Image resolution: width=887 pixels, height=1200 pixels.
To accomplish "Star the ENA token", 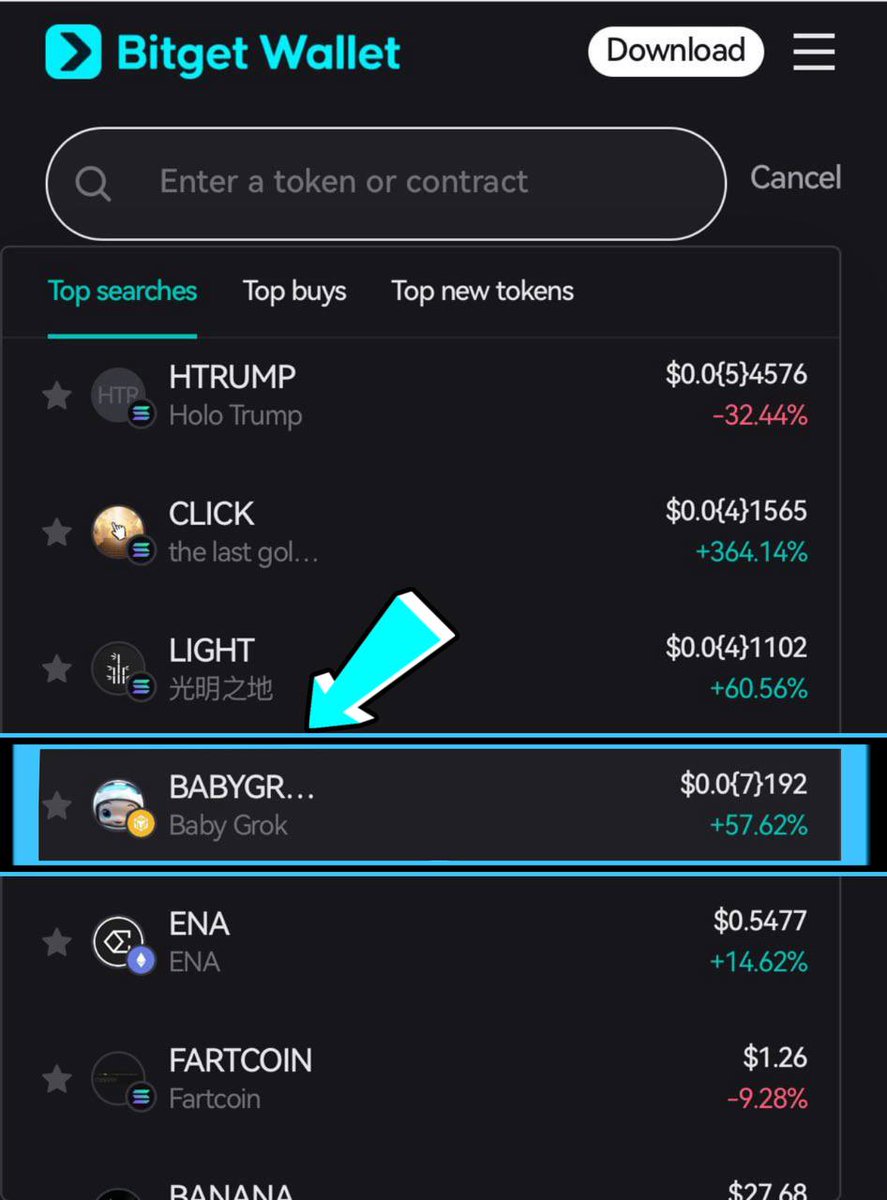I will (x=57, y=942).
